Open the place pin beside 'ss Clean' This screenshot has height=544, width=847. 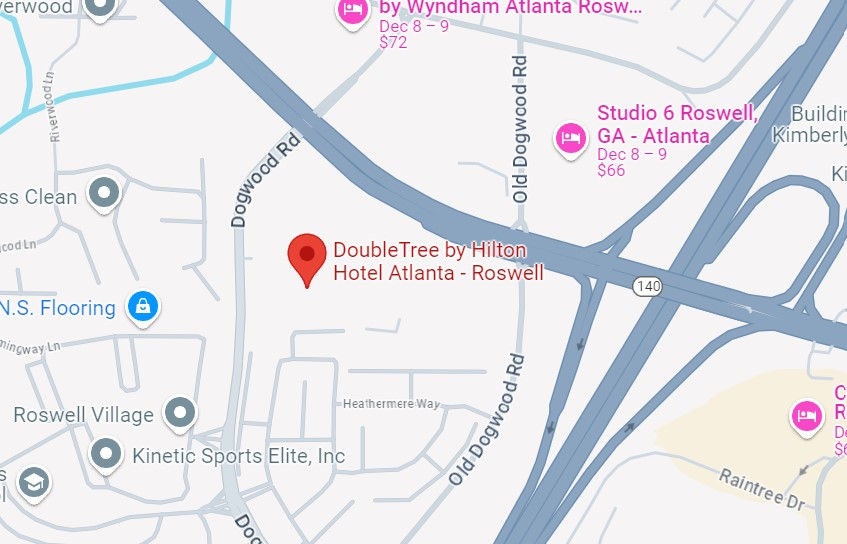coord(104,192)
